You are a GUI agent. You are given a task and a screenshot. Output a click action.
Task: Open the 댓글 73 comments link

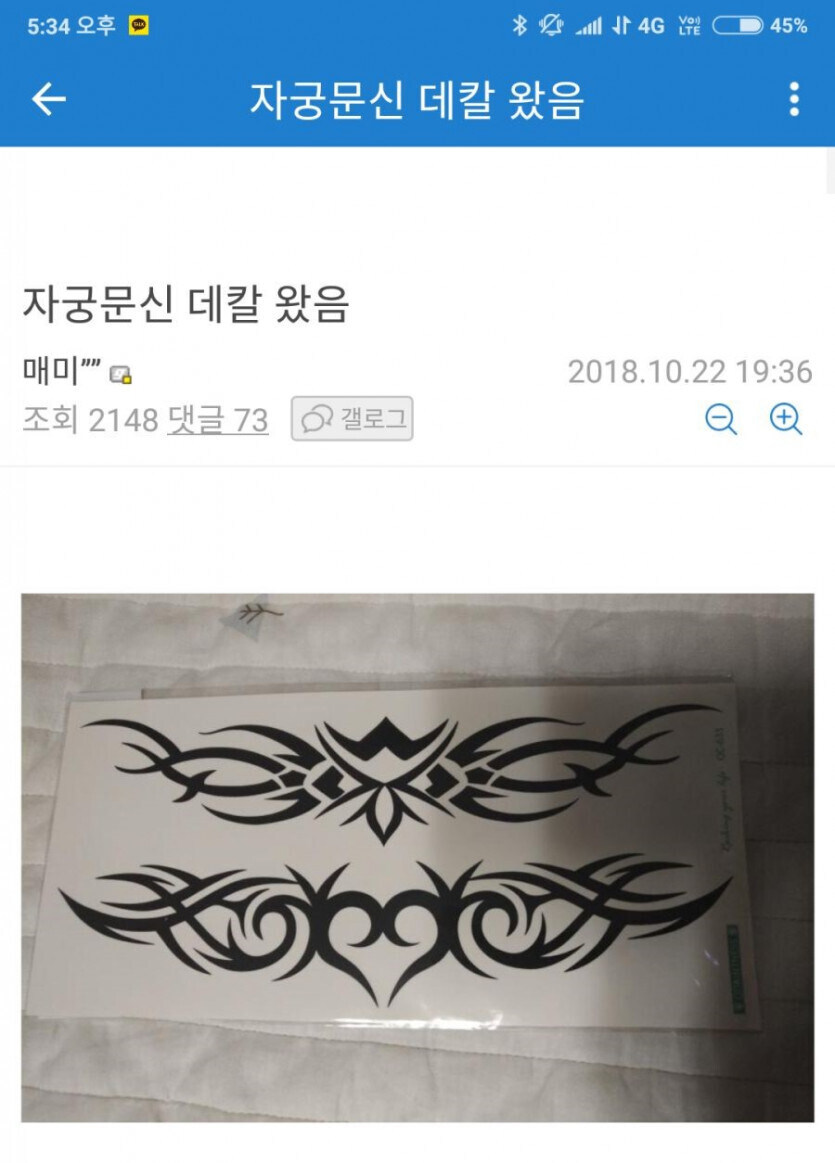[x=217, y=420]
